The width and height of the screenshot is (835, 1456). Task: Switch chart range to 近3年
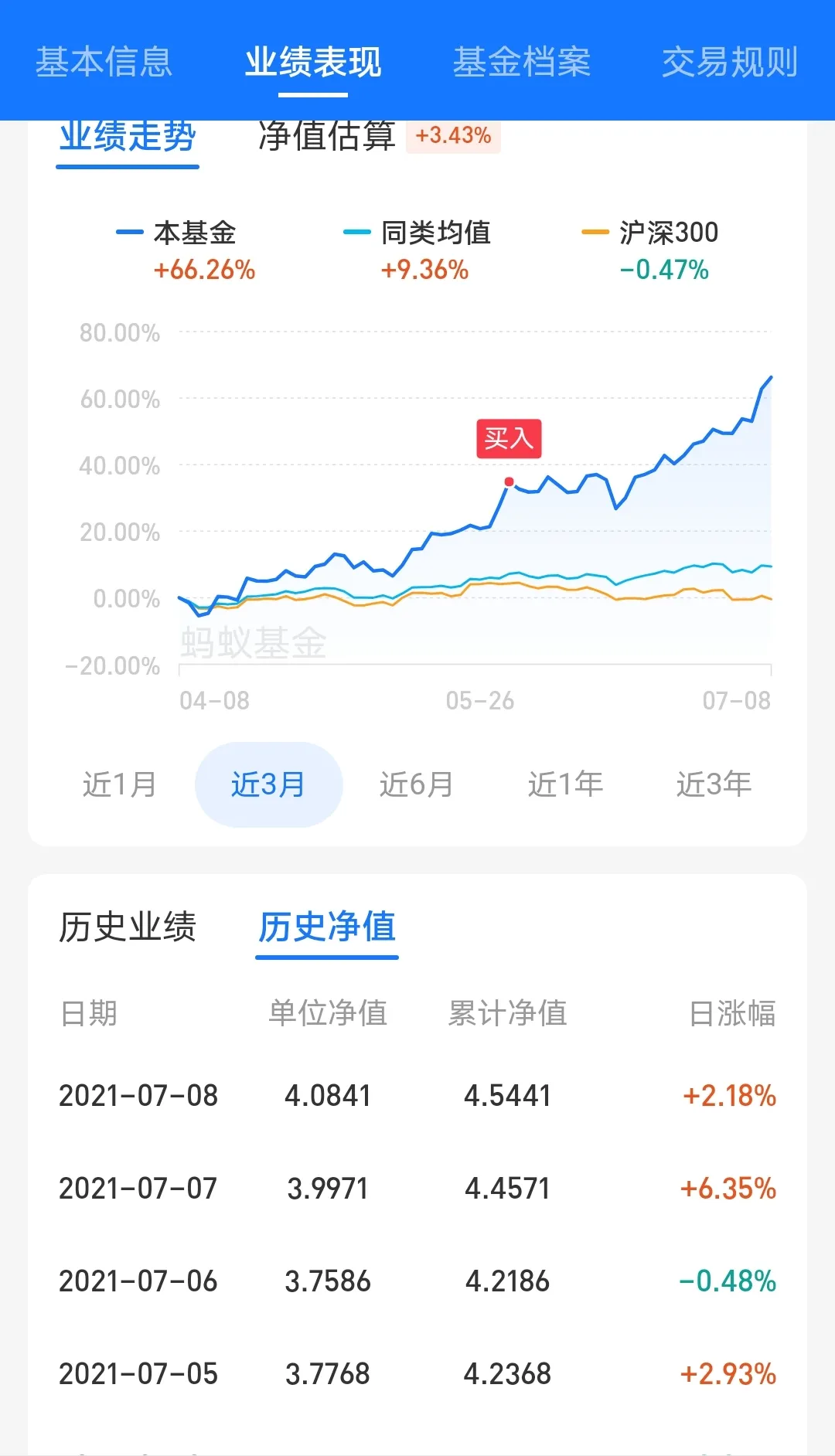coord(714,784)
